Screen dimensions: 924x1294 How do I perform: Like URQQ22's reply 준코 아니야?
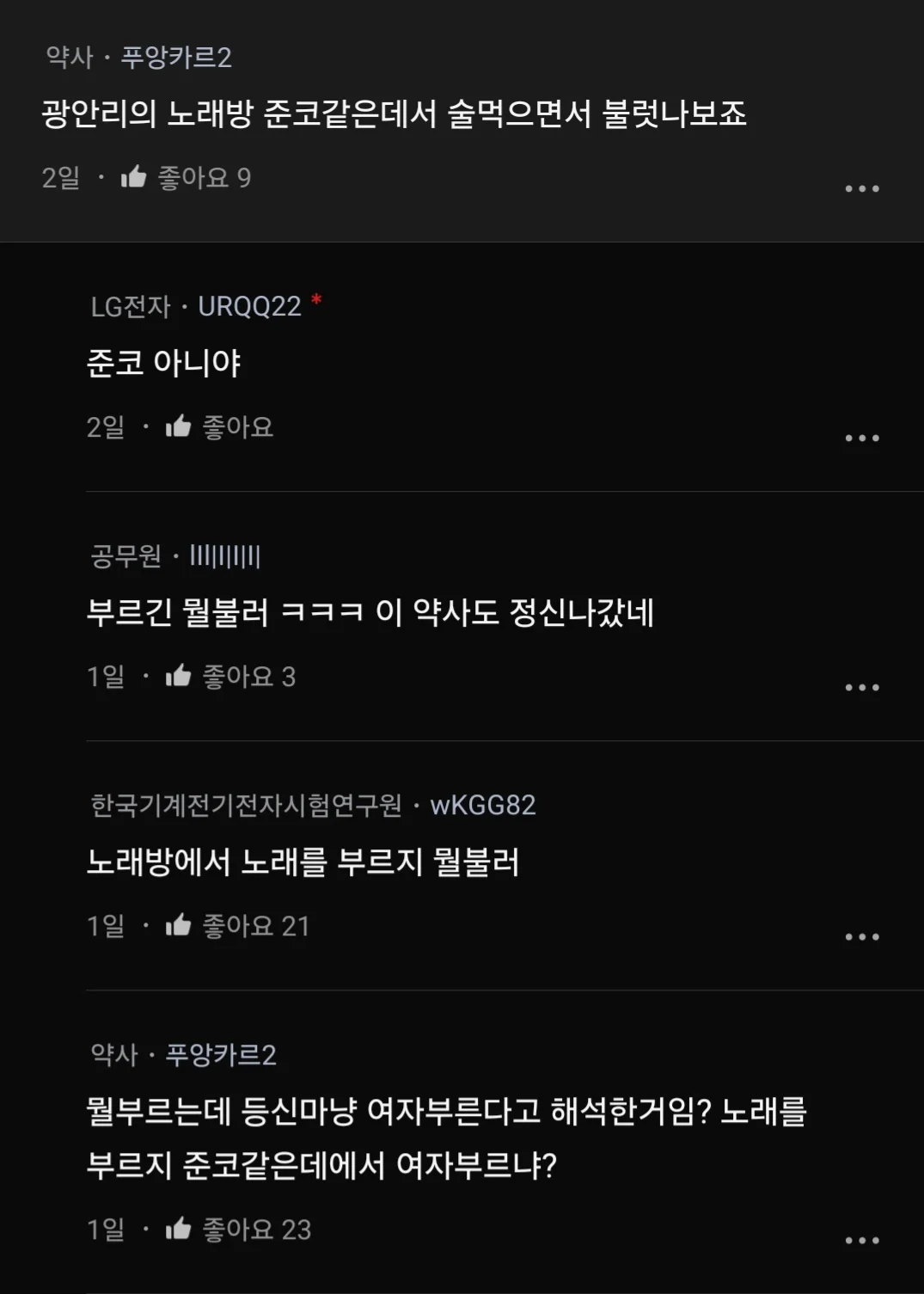[179, 426]
